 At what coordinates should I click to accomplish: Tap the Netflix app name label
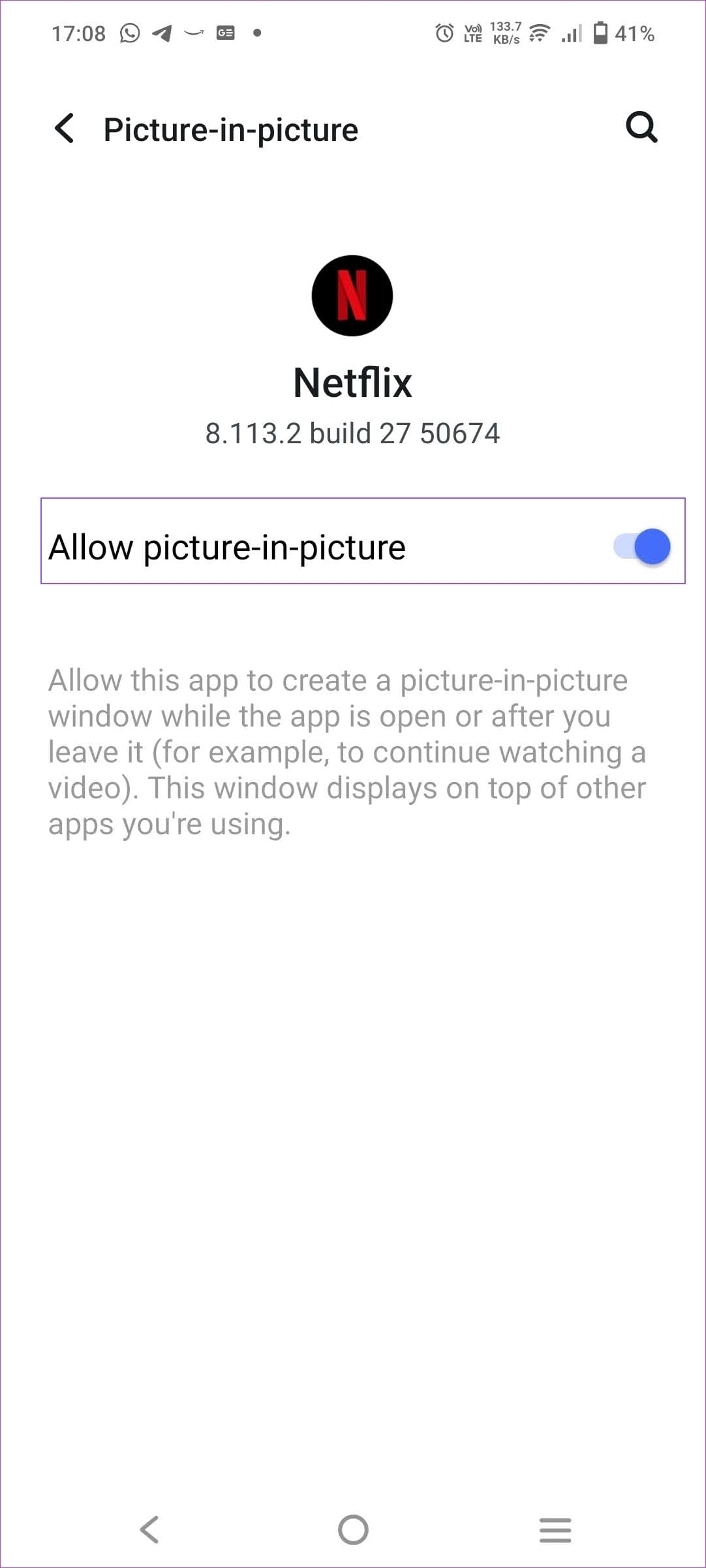(x=352, y=382)
